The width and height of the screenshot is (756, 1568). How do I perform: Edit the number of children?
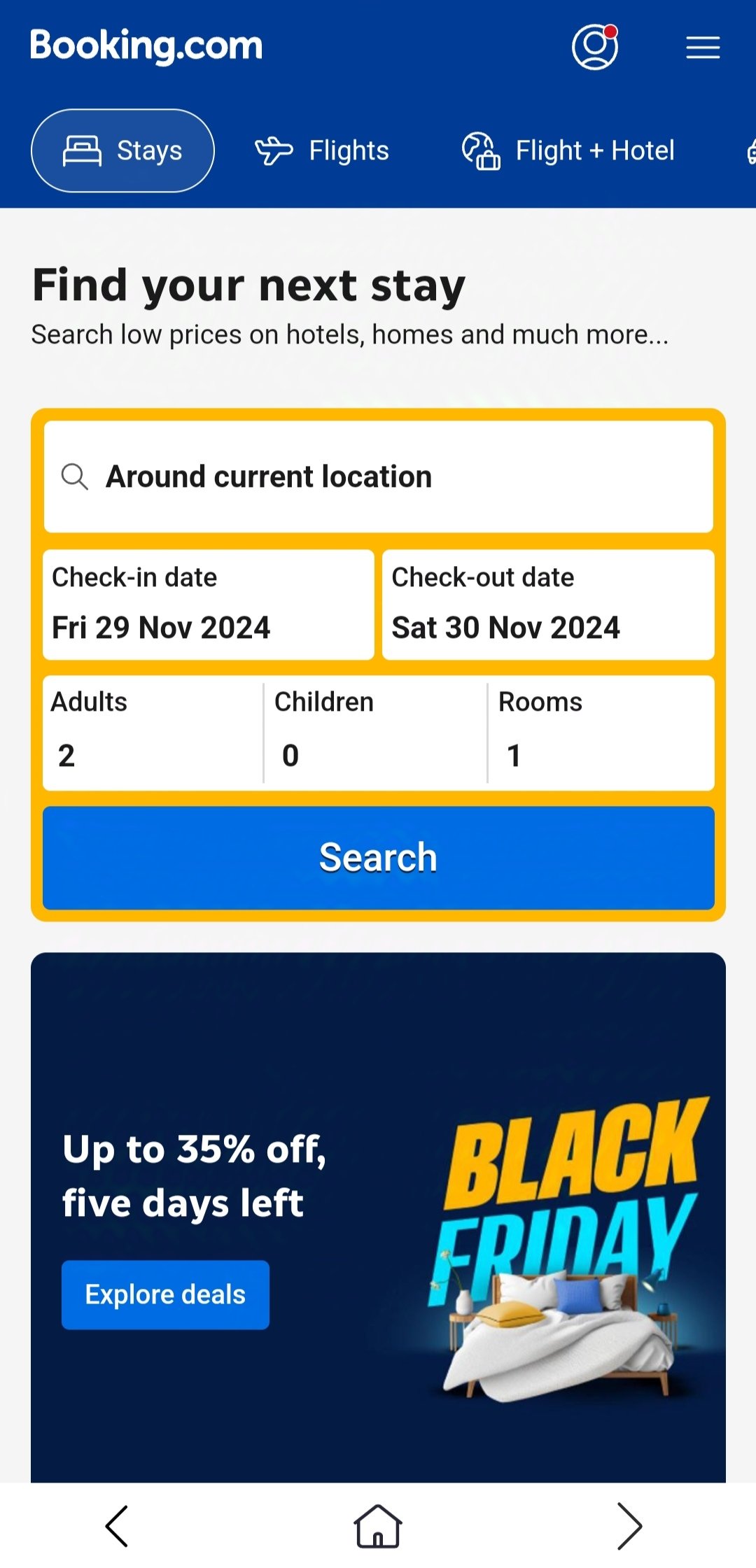(x=375, y=733)
